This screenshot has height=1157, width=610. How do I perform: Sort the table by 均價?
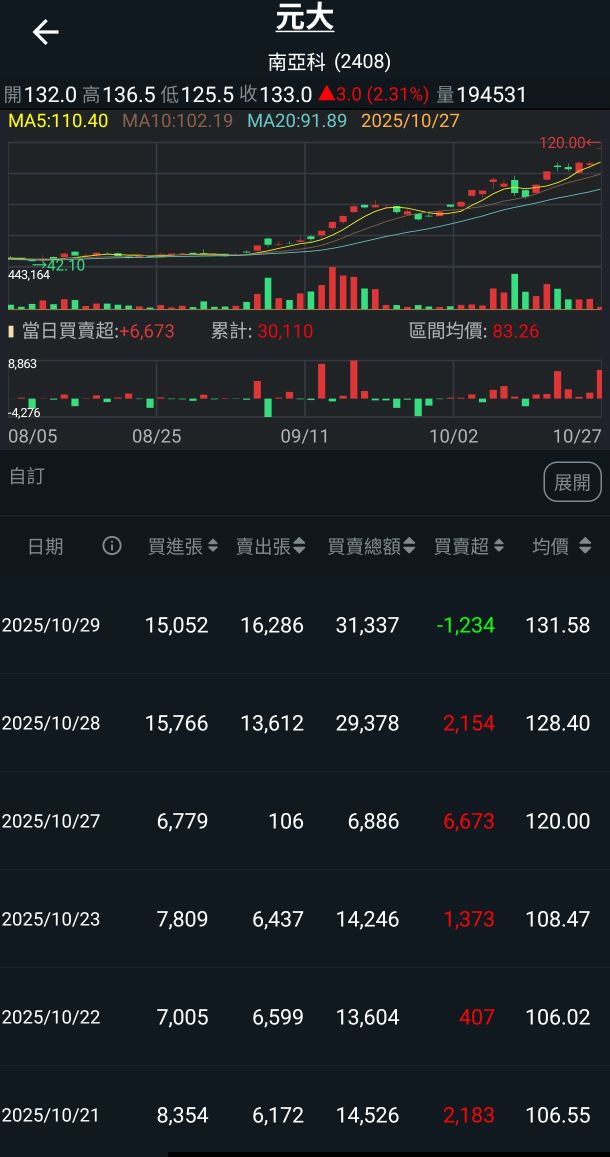pyautogui.click(x=561, y=546)
